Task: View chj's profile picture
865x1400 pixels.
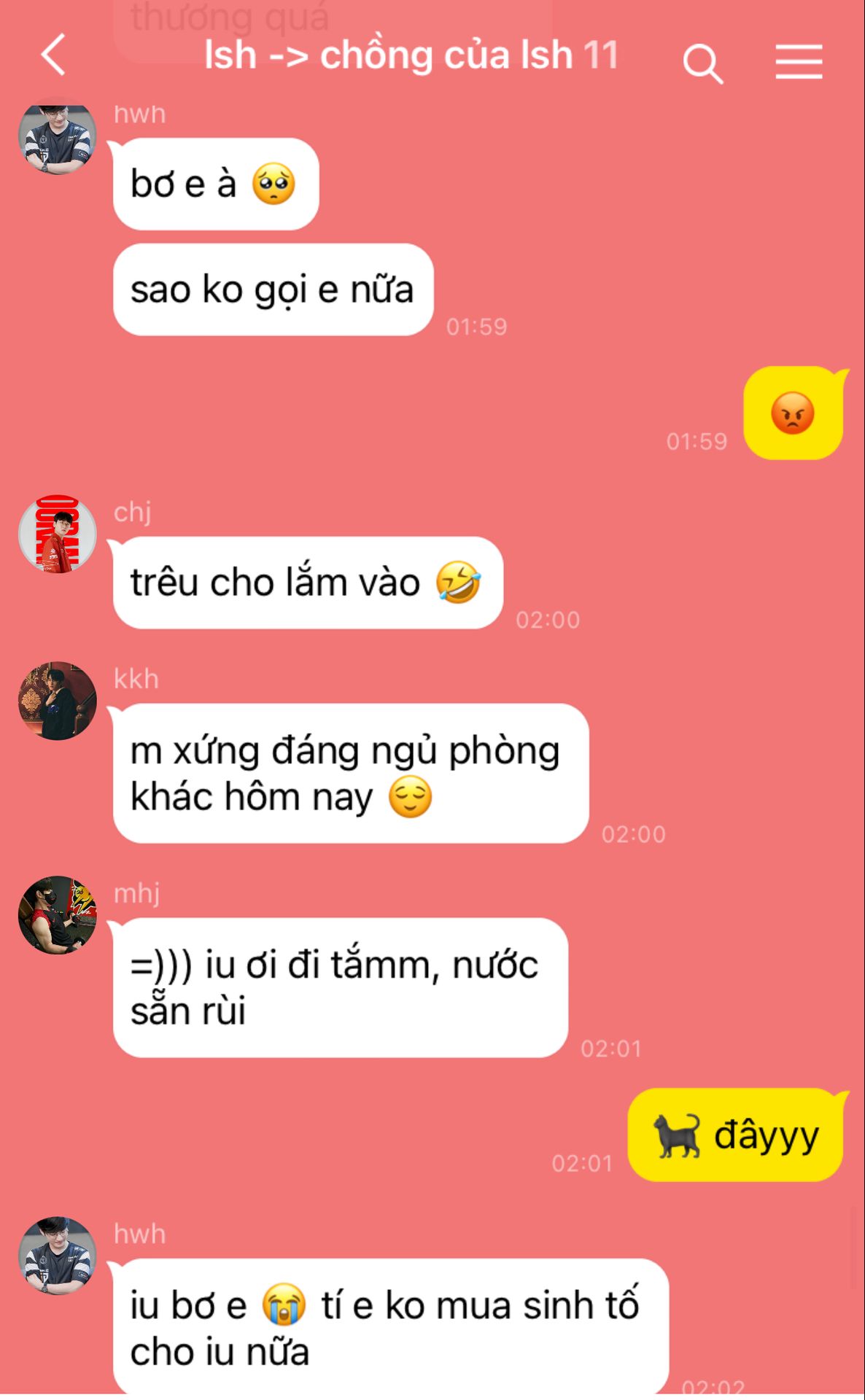Action: click(57, 534)
